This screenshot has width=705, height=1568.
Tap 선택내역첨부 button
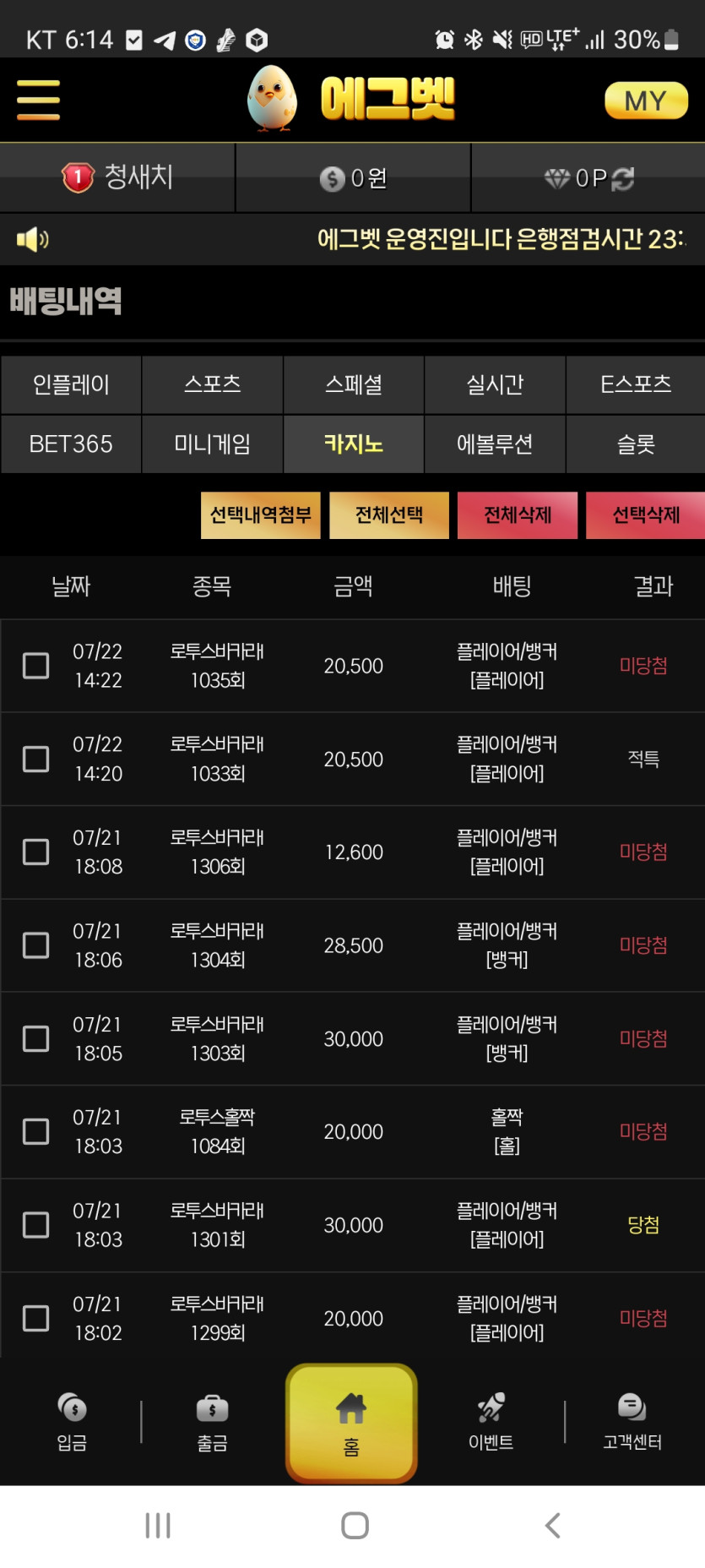point(261,515)
